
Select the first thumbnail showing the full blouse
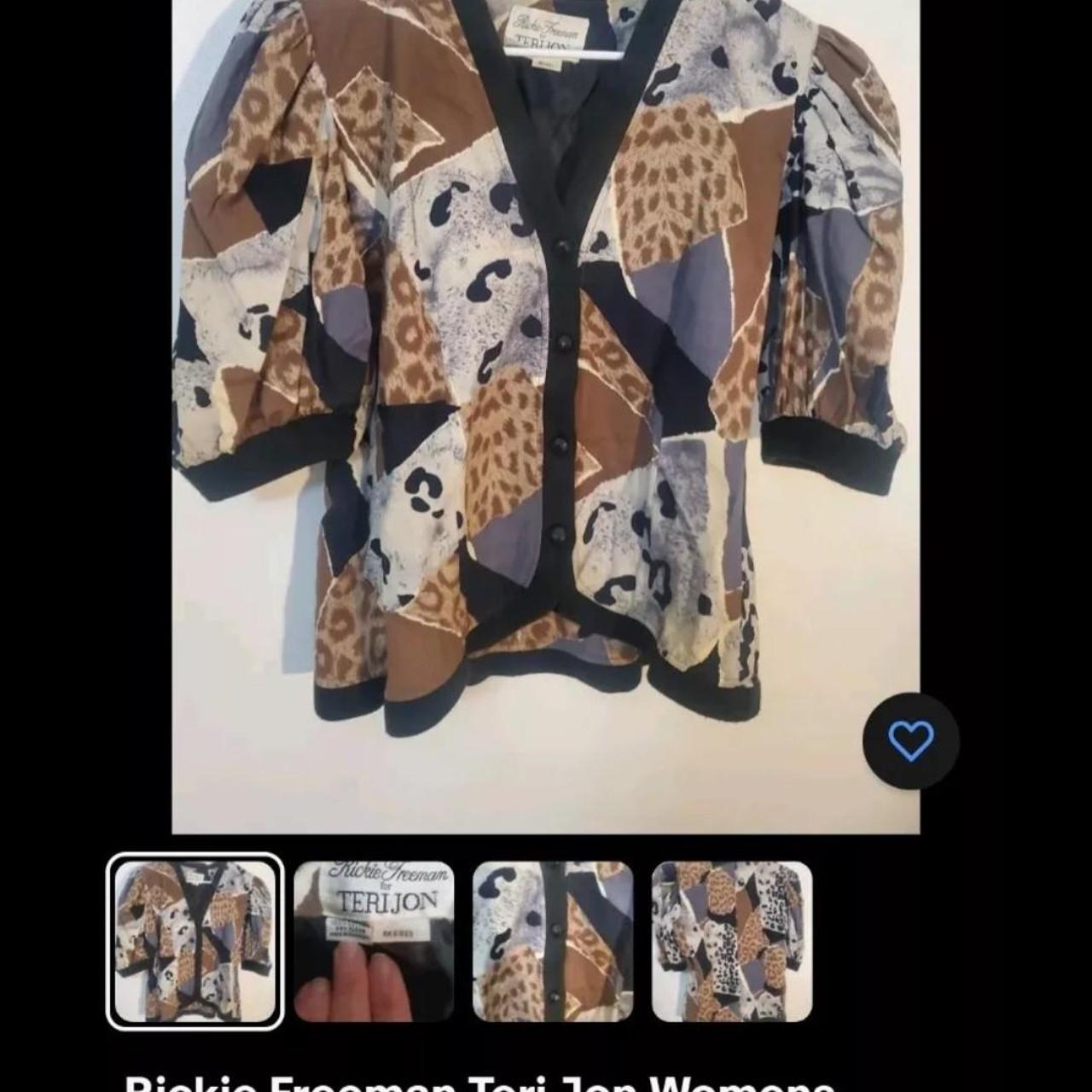195,941
